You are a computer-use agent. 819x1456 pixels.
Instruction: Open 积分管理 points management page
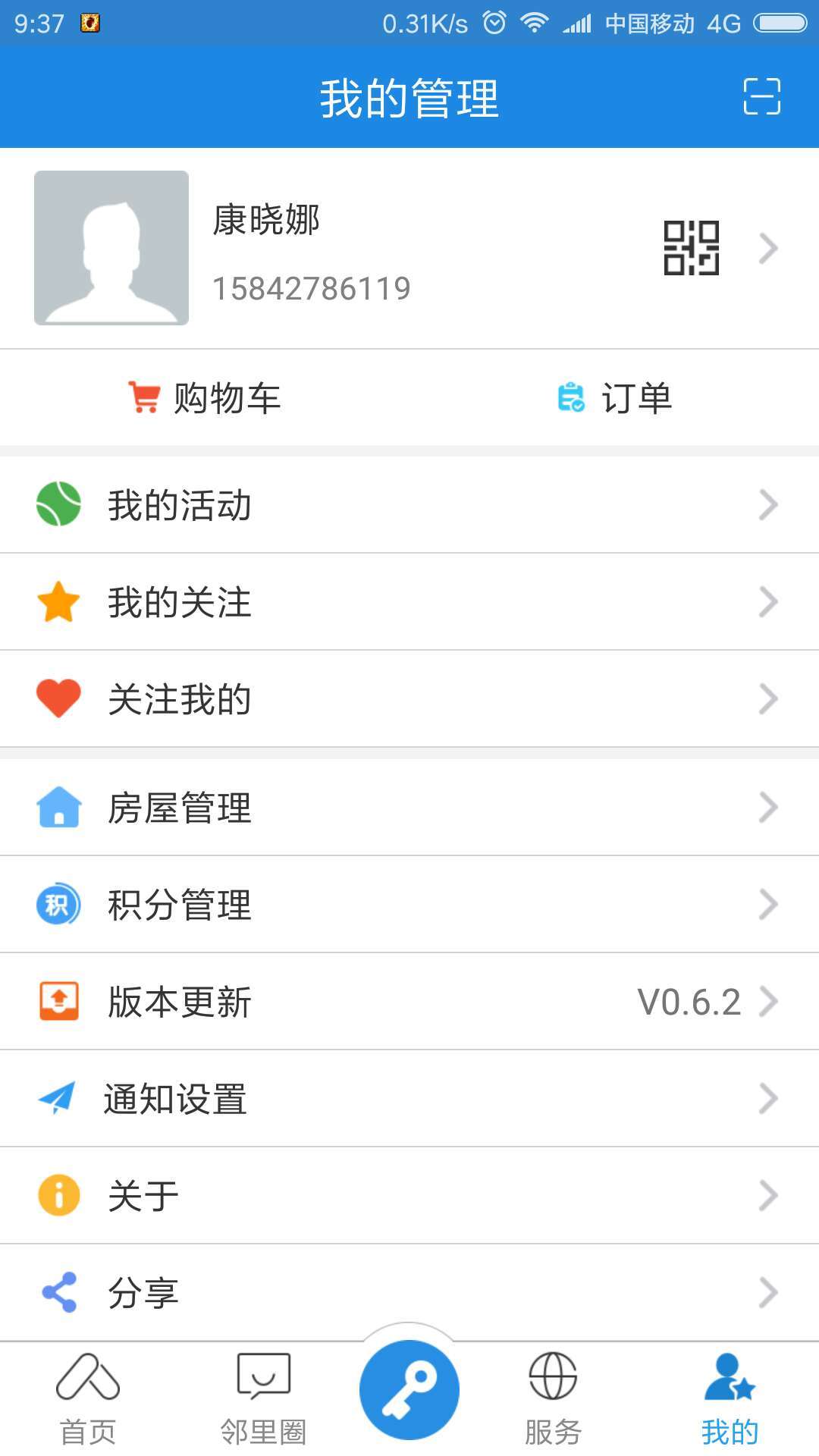(409, 904)
